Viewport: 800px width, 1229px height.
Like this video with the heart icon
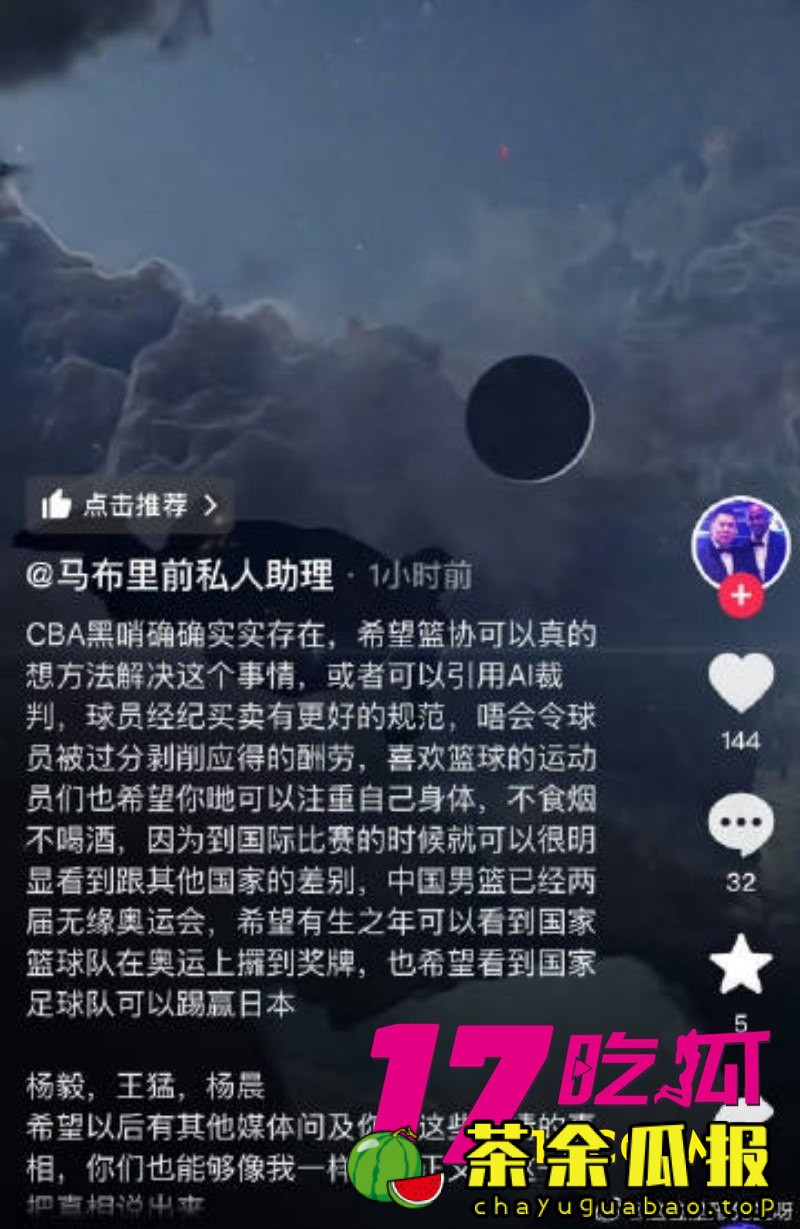pos(741,682)
